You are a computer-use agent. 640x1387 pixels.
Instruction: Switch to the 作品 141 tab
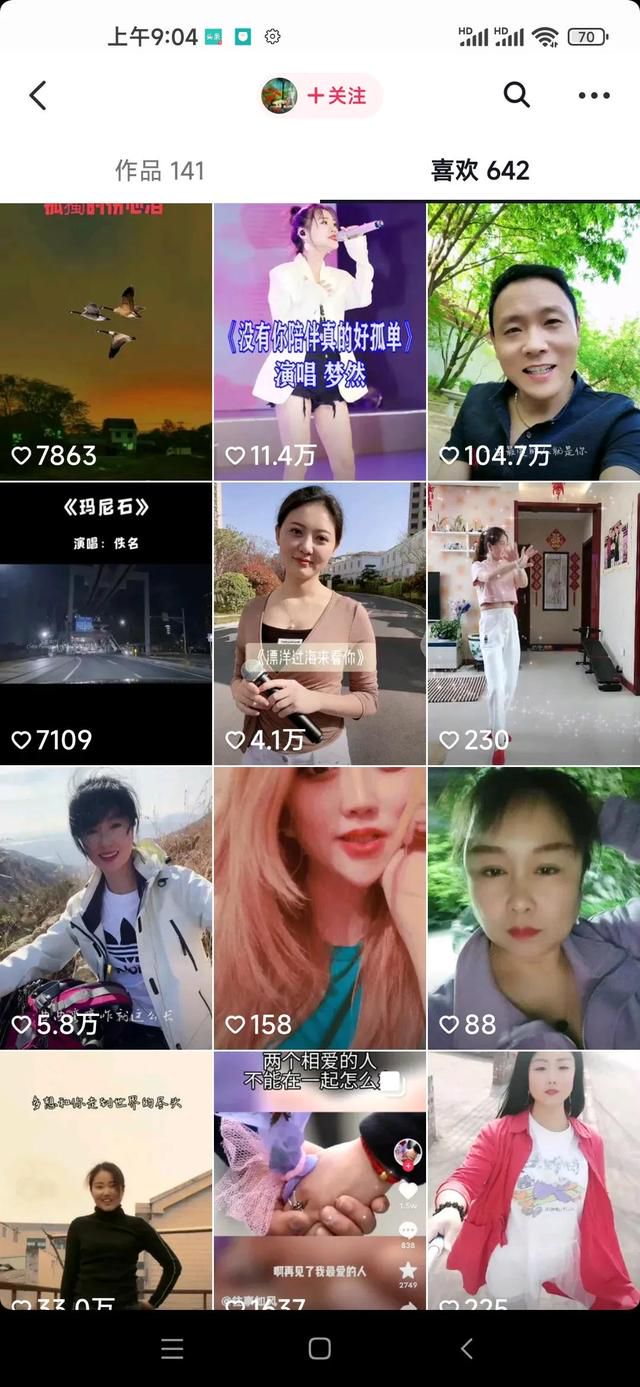pos(160,170)
